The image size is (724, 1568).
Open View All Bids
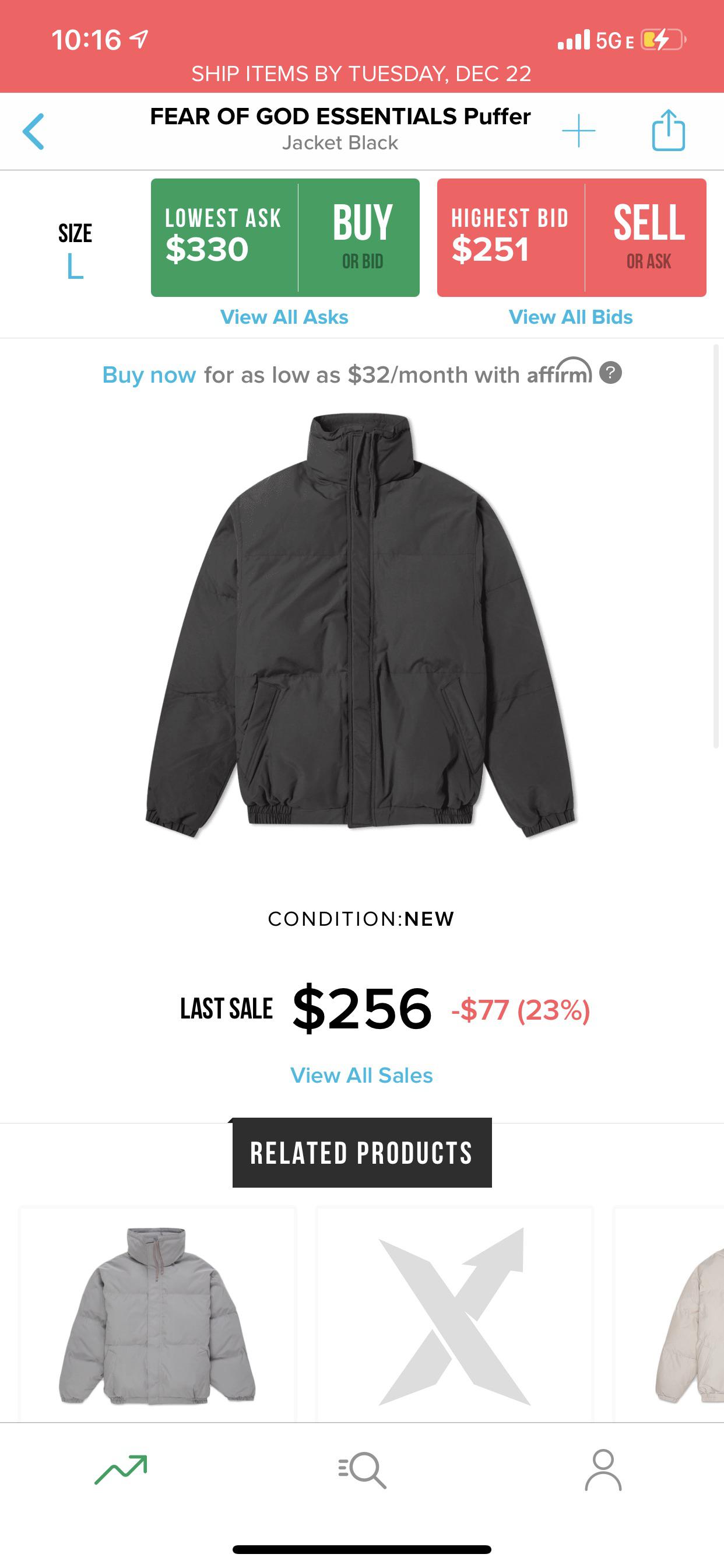coord(572,317)
